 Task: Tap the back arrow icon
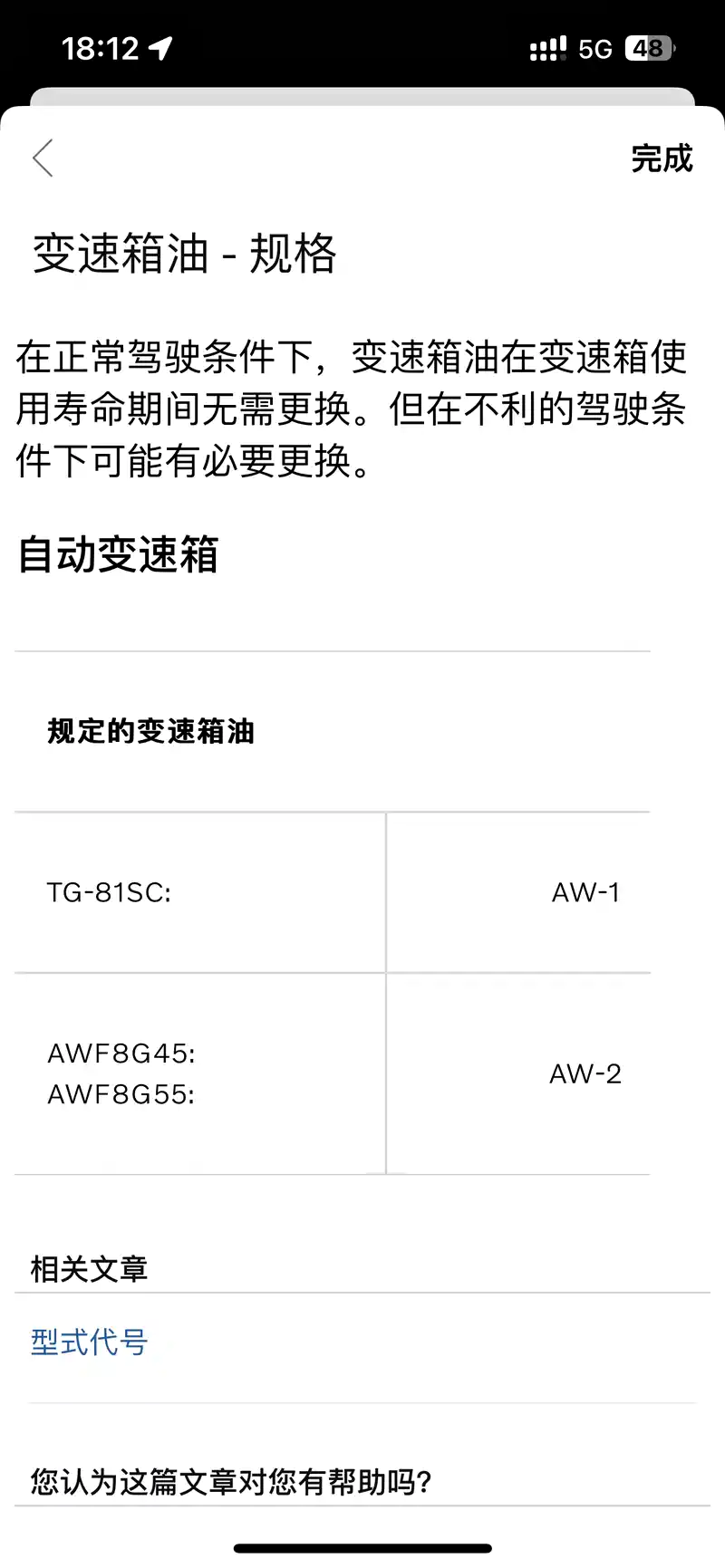tap(43, 159)
